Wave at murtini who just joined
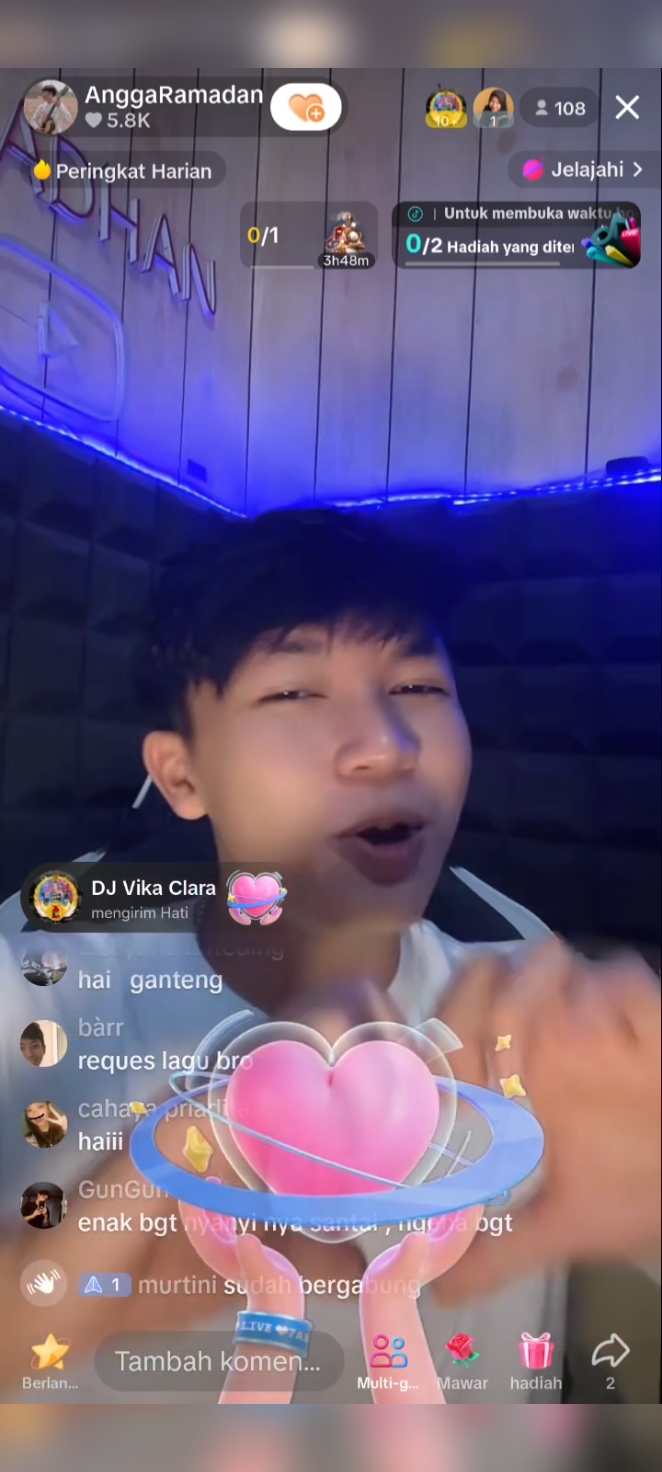This screenshot has height=1472, width=662. click(43, 1284)
